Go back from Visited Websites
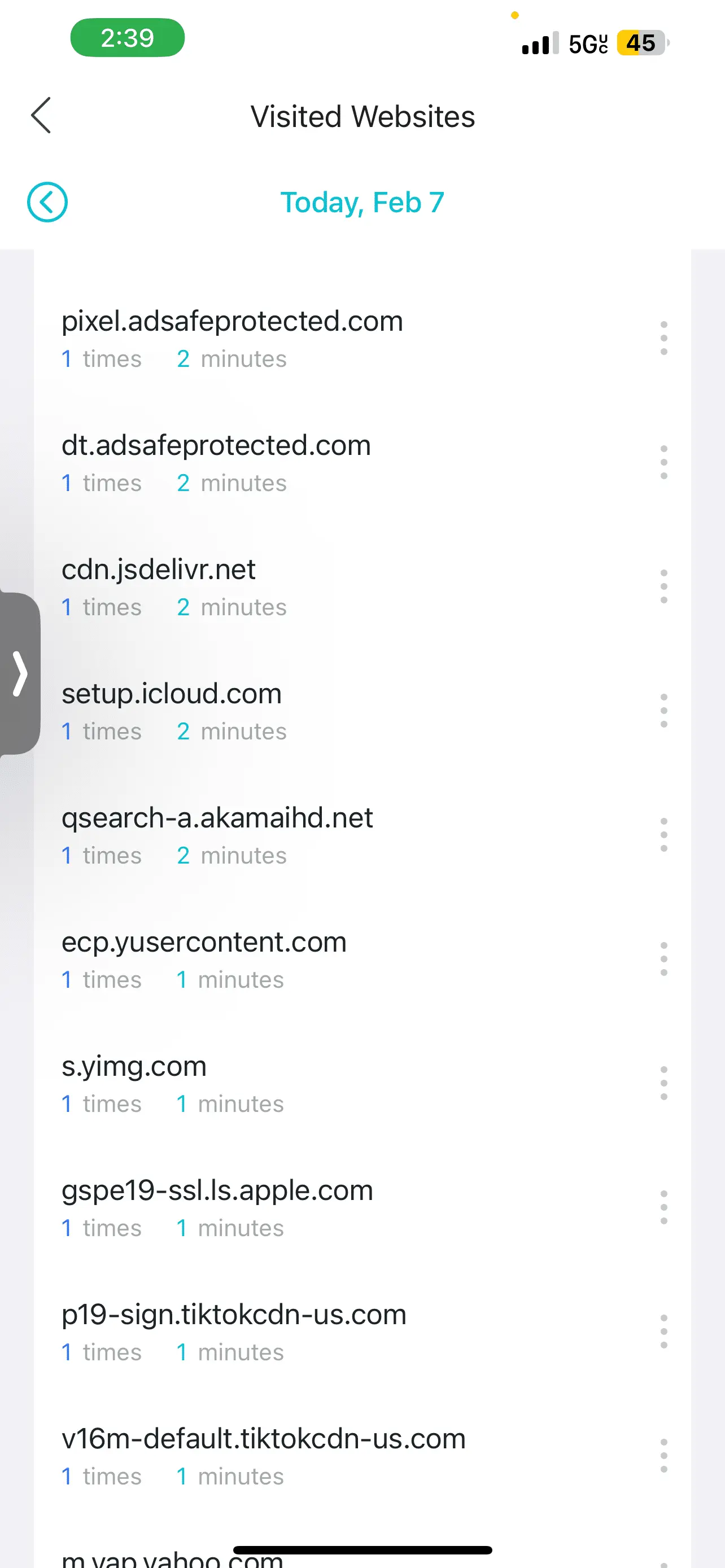Screen dimensions: 725x1568 [41, 116]
